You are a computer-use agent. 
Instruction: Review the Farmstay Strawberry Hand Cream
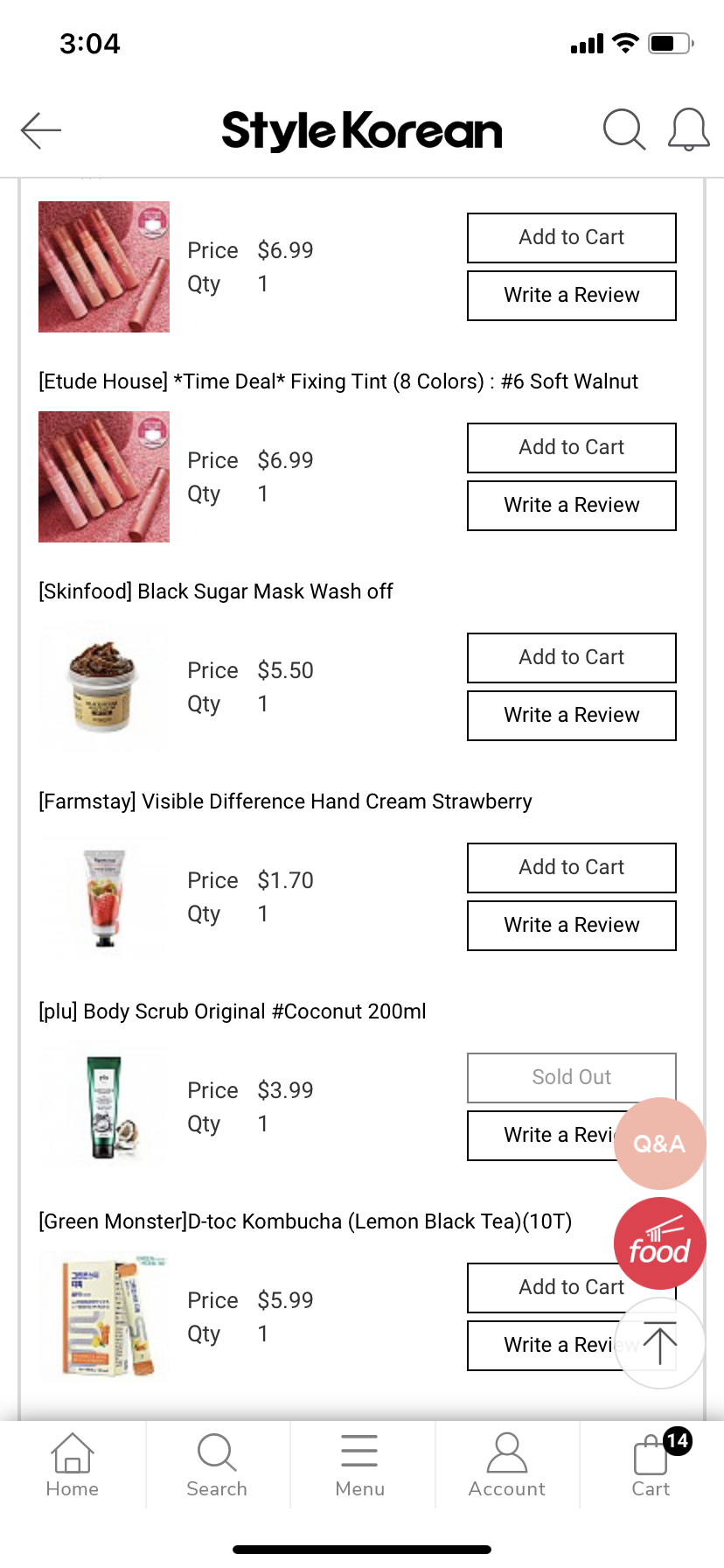tap(571, 925)
